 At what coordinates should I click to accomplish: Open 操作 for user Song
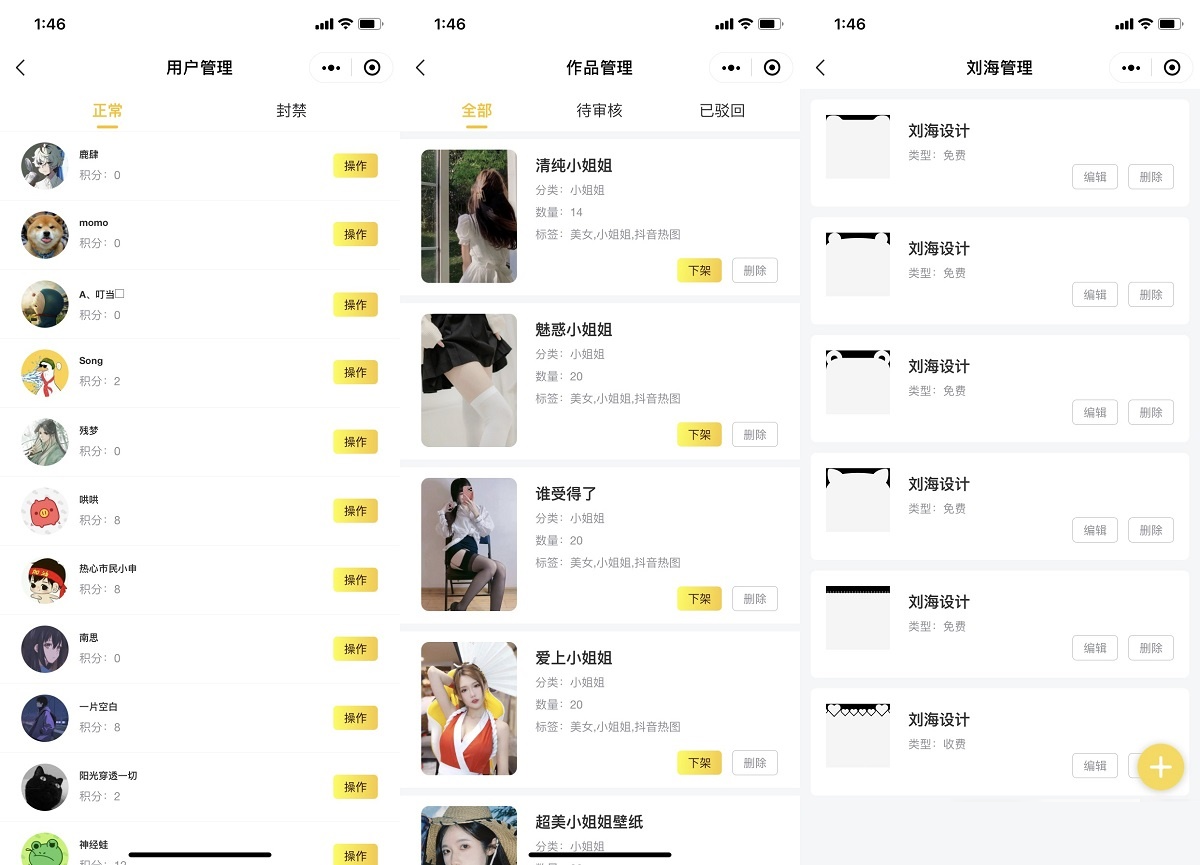tap(355, 373)
